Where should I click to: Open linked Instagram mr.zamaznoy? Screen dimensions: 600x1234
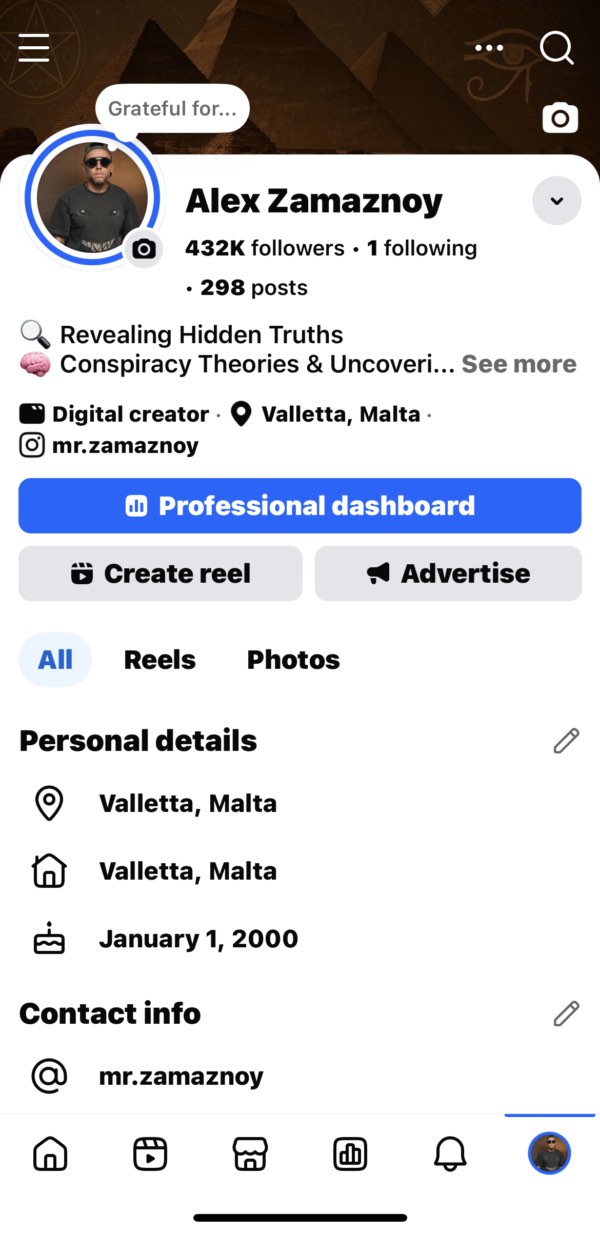[124, 446]
